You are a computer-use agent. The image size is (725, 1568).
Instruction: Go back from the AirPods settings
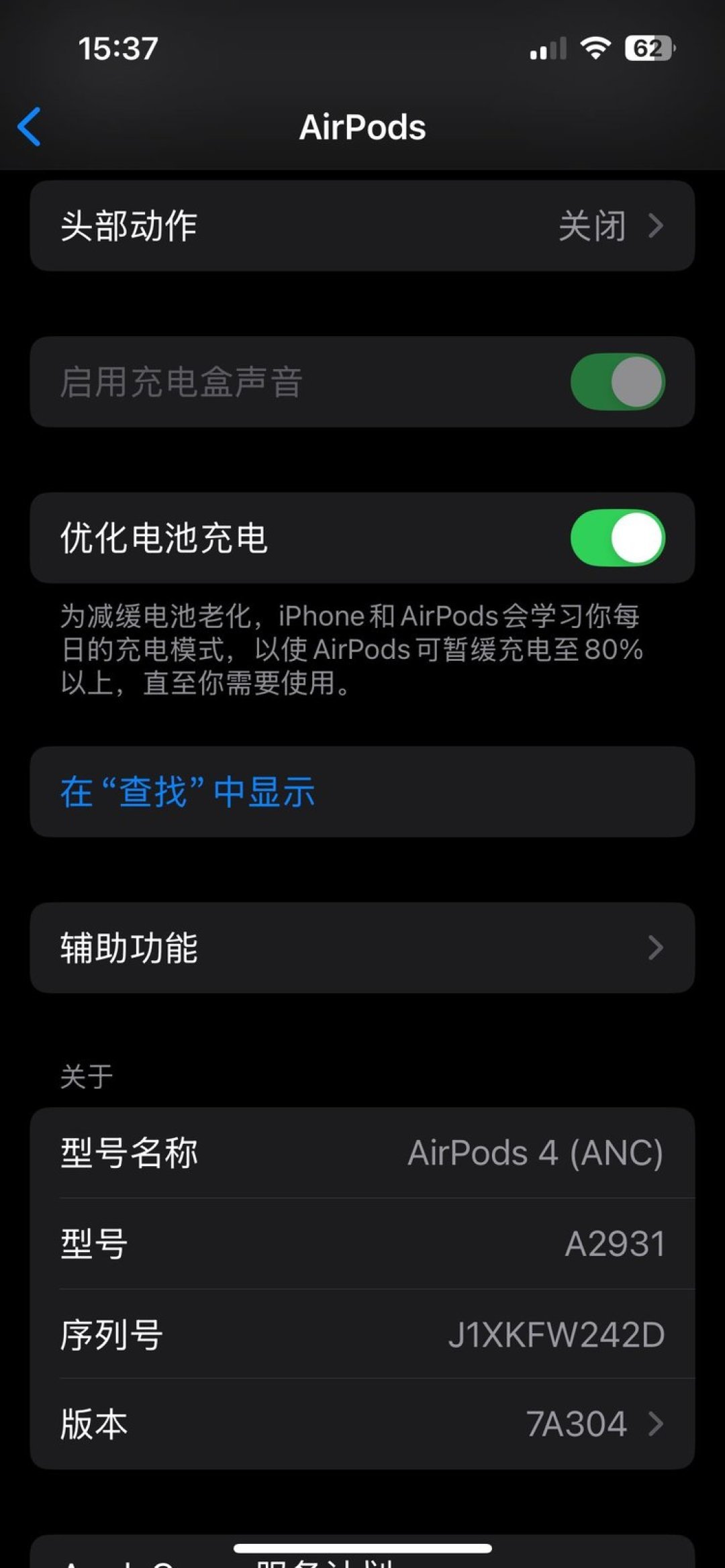click(x=30, y=126)
